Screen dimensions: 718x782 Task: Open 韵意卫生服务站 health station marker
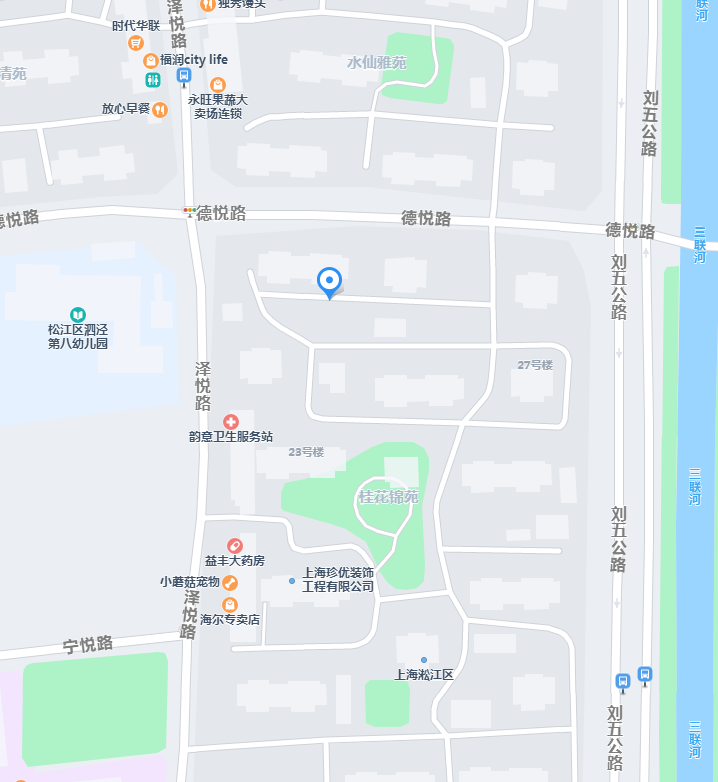pos(231,422)
